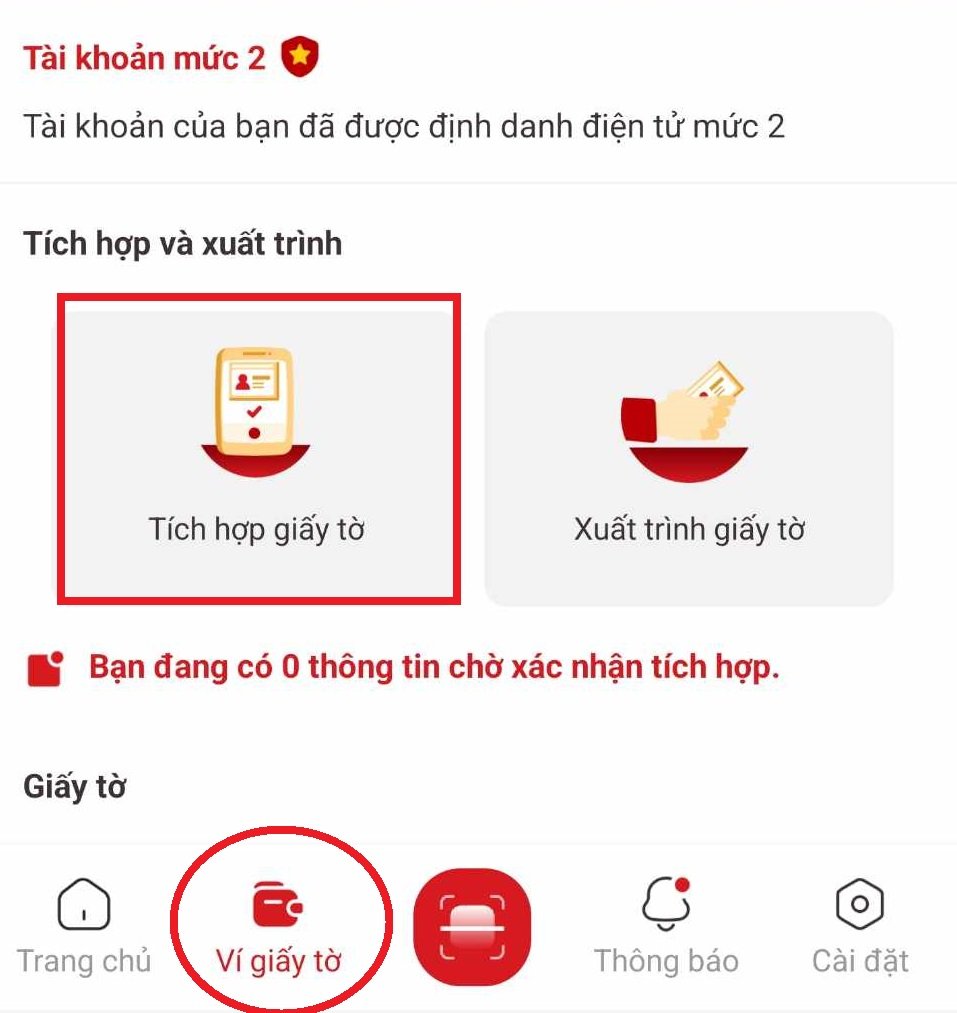
Task: Open Xuất trình giấy tờ card
Action: point(689,458)
